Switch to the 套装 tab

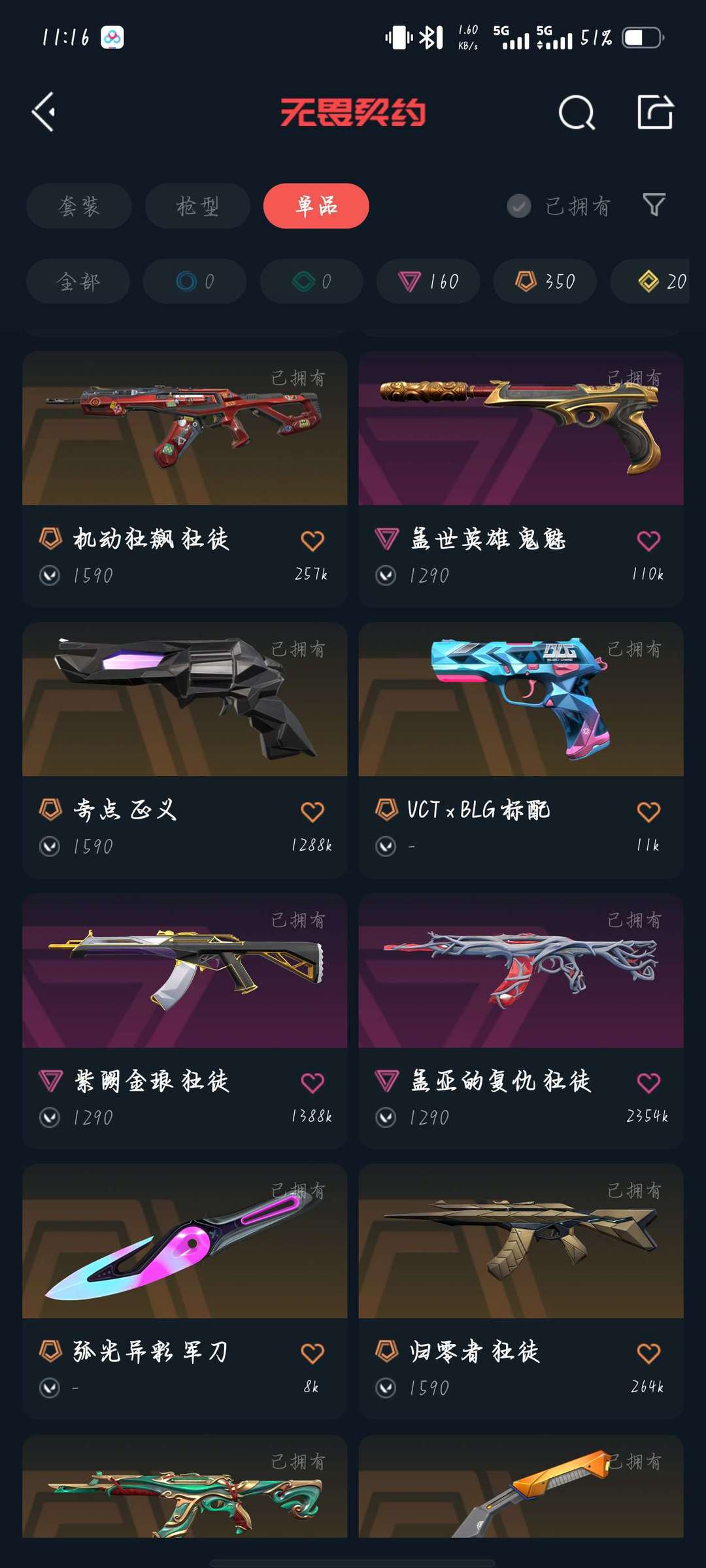coord(79,206)
